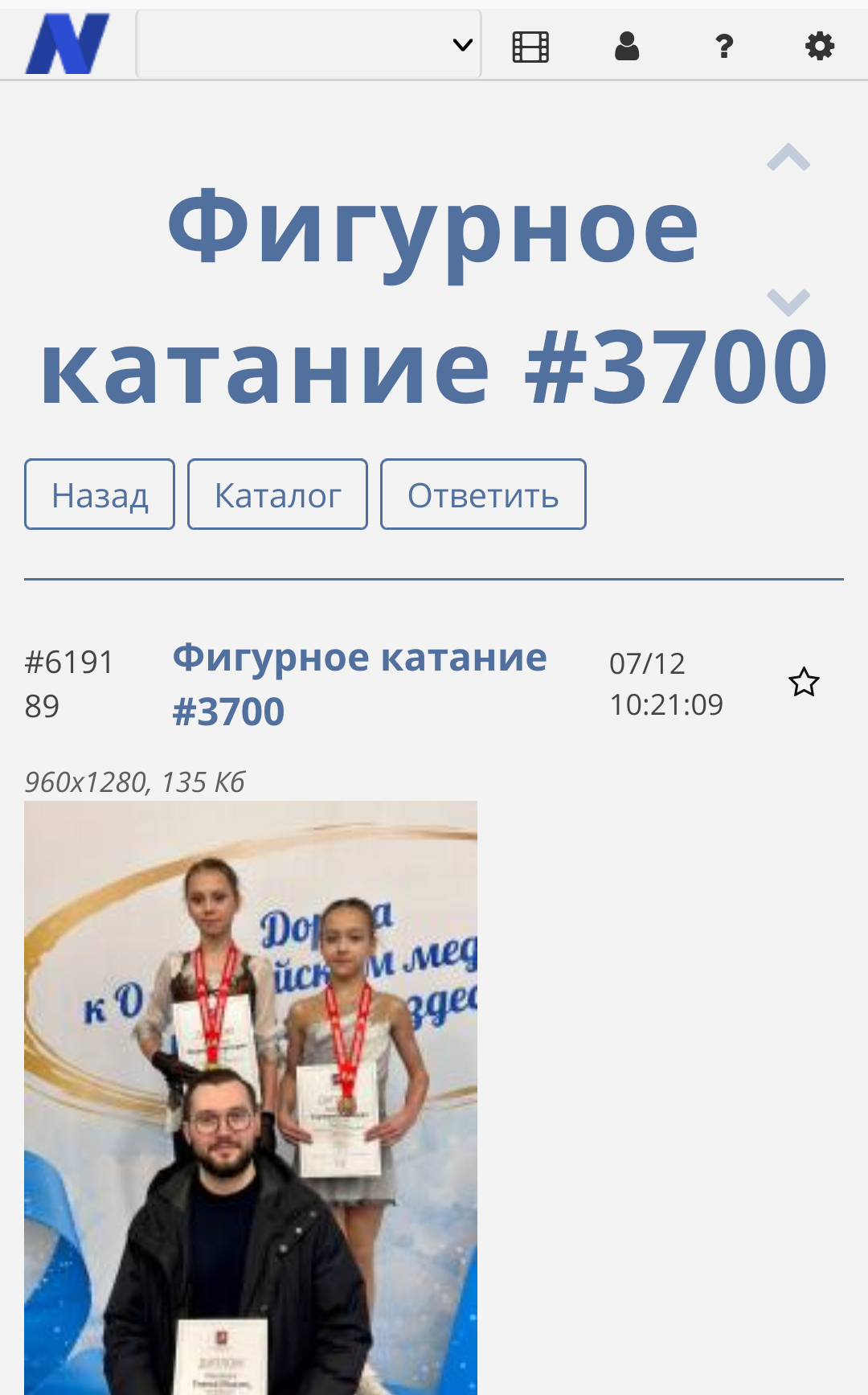Open the Каталог button
This screenshot has height=1395, width=868.
277,494
